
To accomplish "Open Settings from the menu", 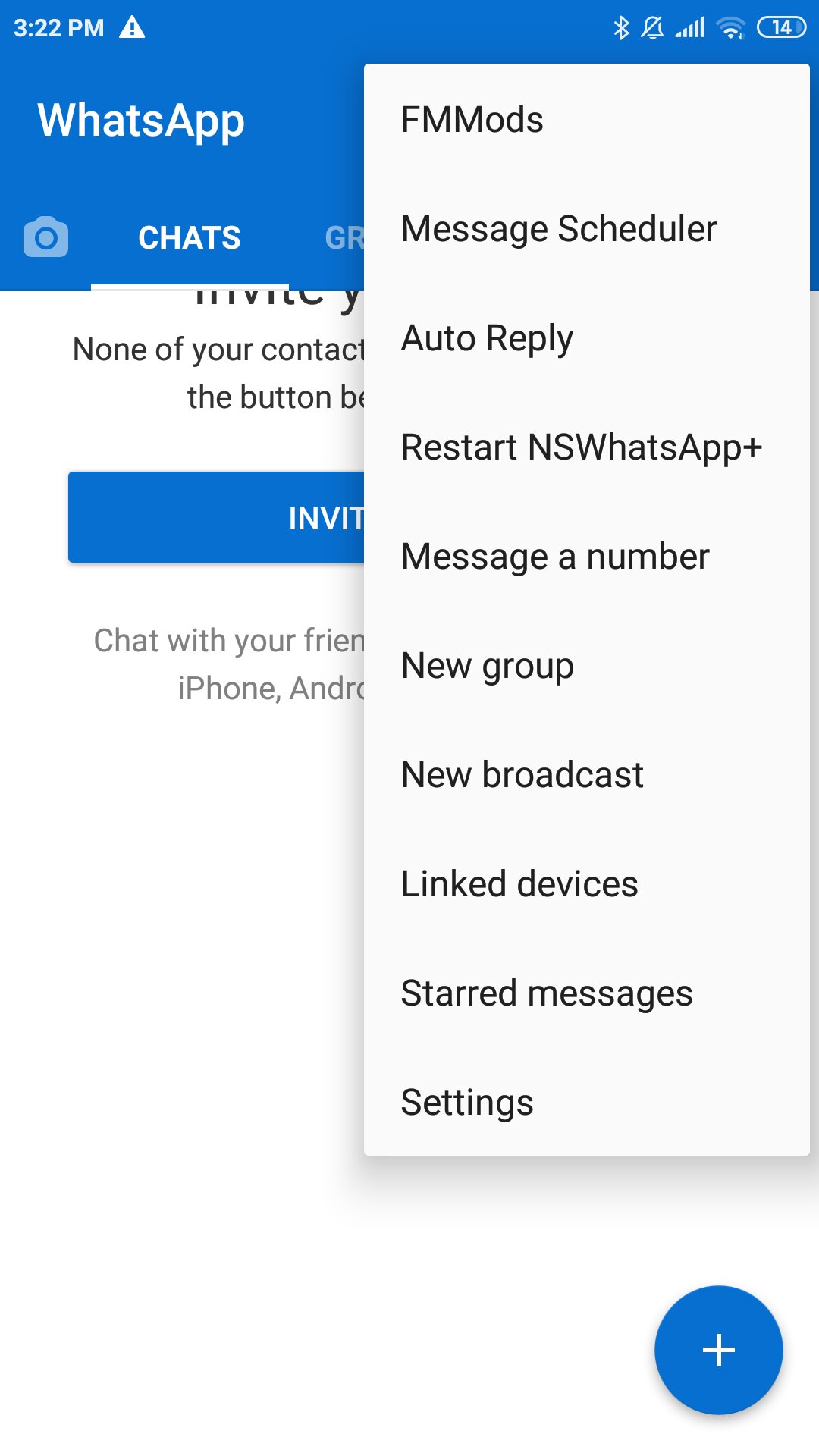I will (587, 1103).
